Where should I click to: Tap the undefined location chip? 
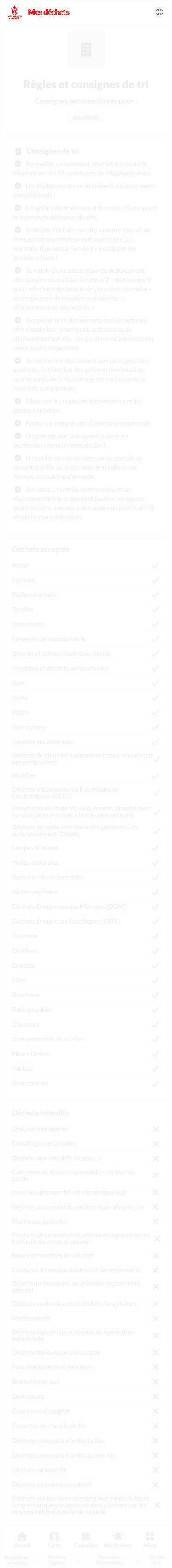click(x=86, y=117)
